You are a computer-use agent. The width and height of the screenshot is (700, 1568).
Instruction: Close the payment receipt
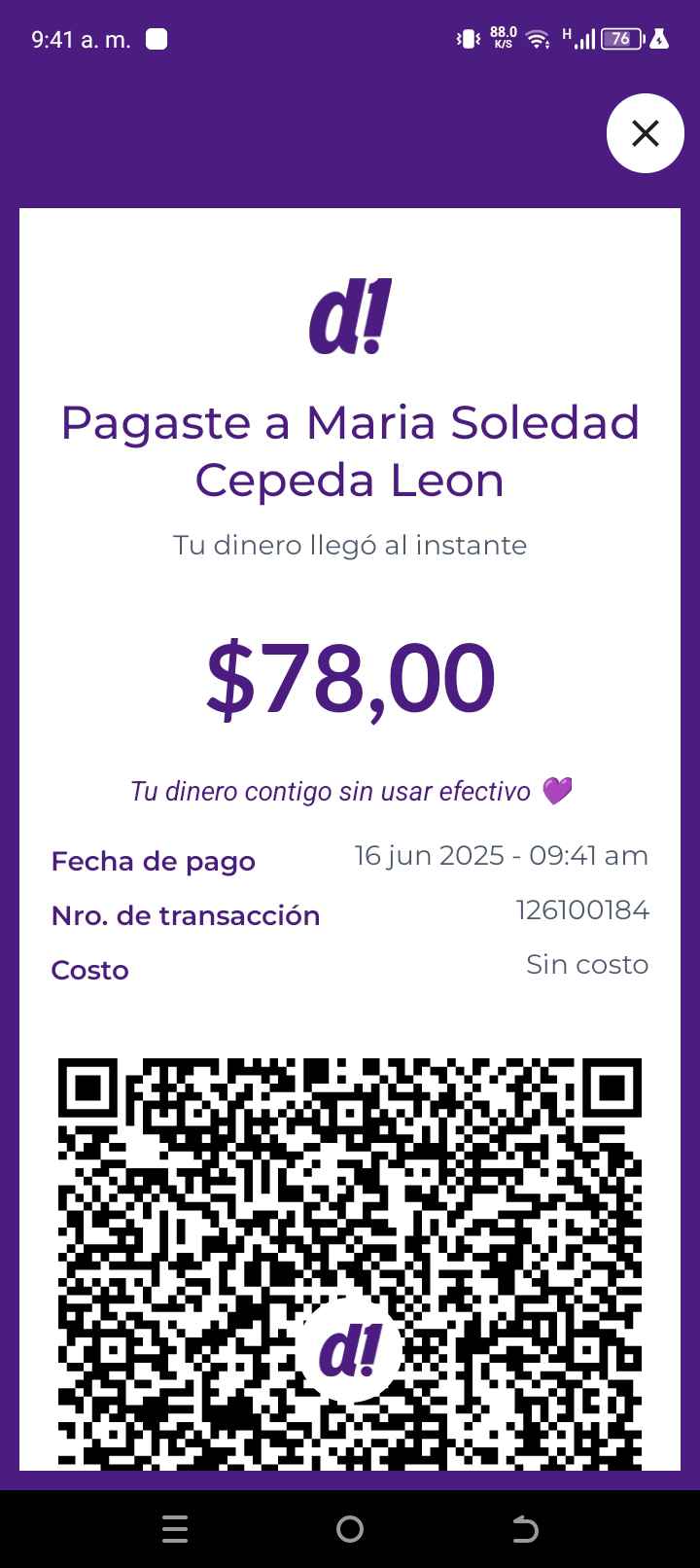click(x=646, y=133)
